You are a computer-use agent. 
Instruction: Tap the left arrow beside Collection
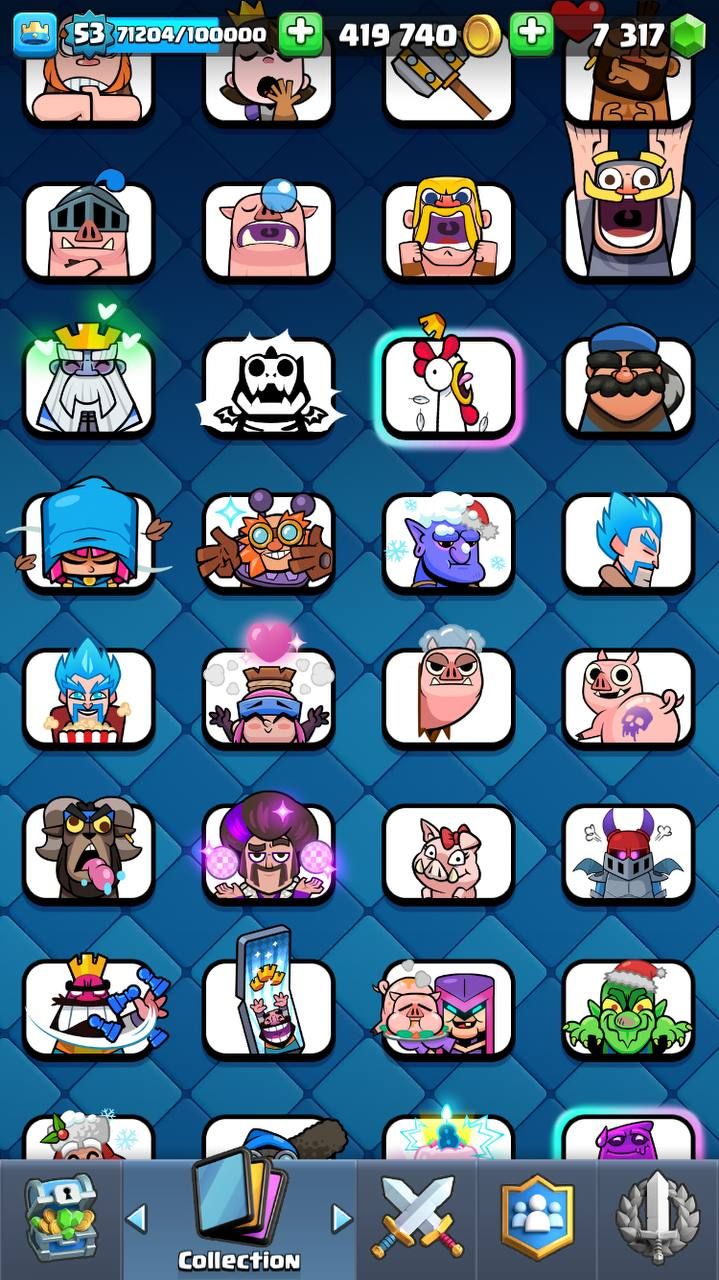click(136, 1218)
